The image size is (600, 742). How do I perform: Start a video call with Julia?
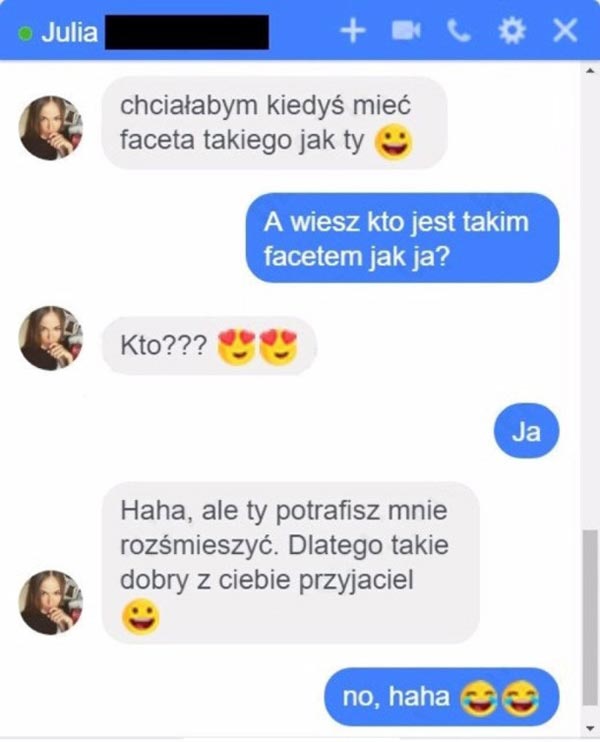[404, 31]
